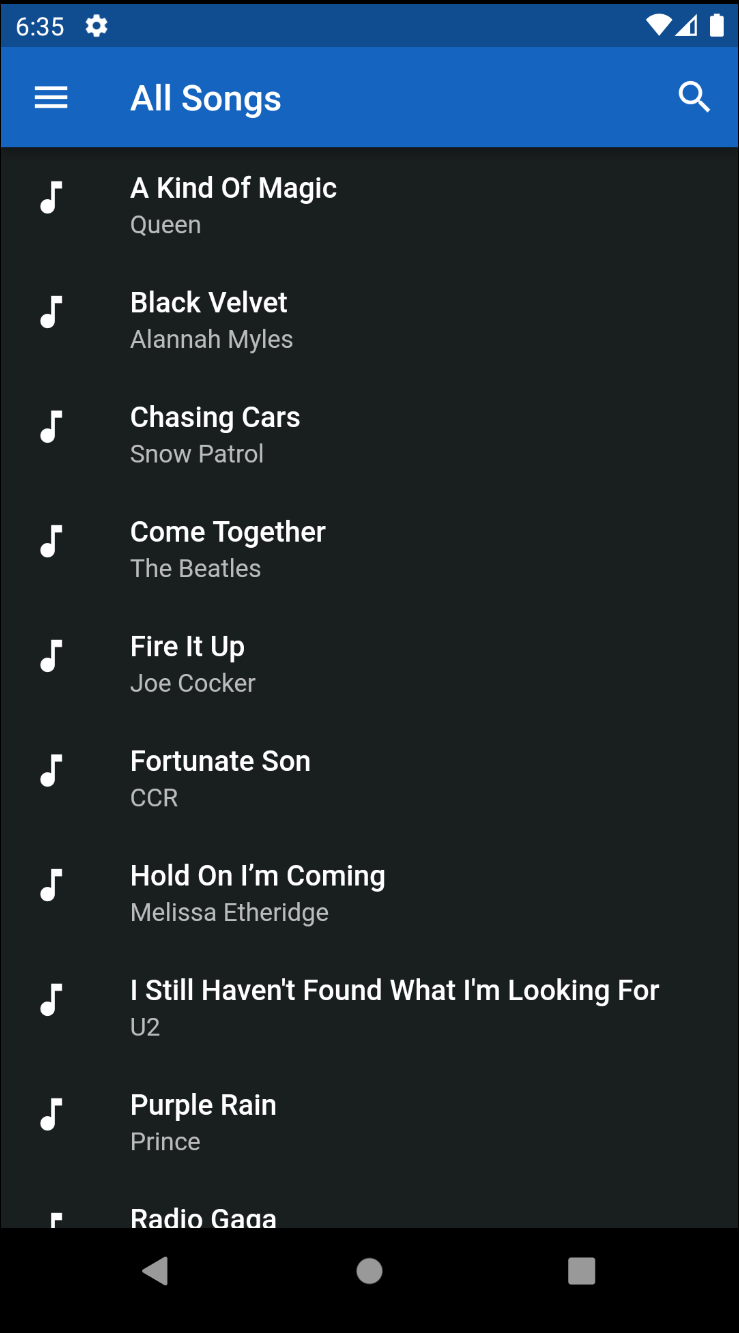Screen dimensions: 739x1333
Task: Select Fortunate Son by CCR
Action: click(369, 779)
